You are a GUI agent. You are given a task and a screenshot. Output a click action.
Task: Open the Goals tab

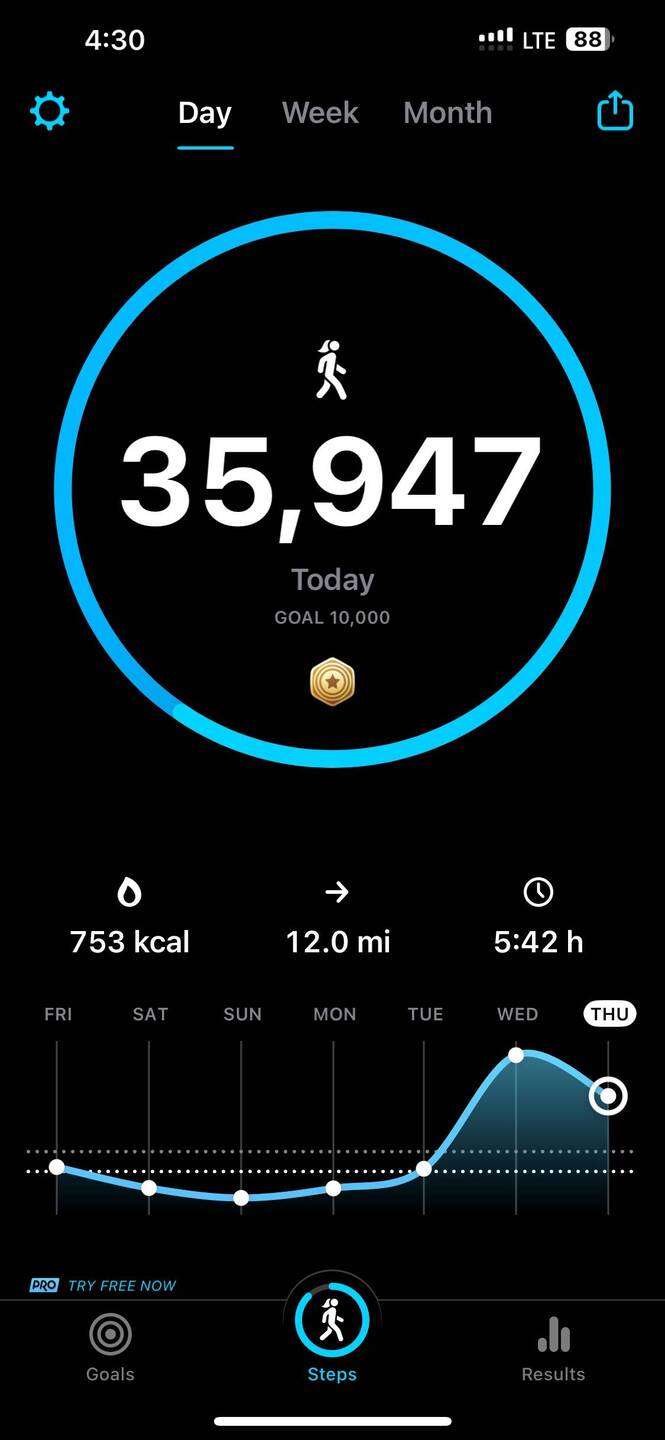(x=110, y=1347)
